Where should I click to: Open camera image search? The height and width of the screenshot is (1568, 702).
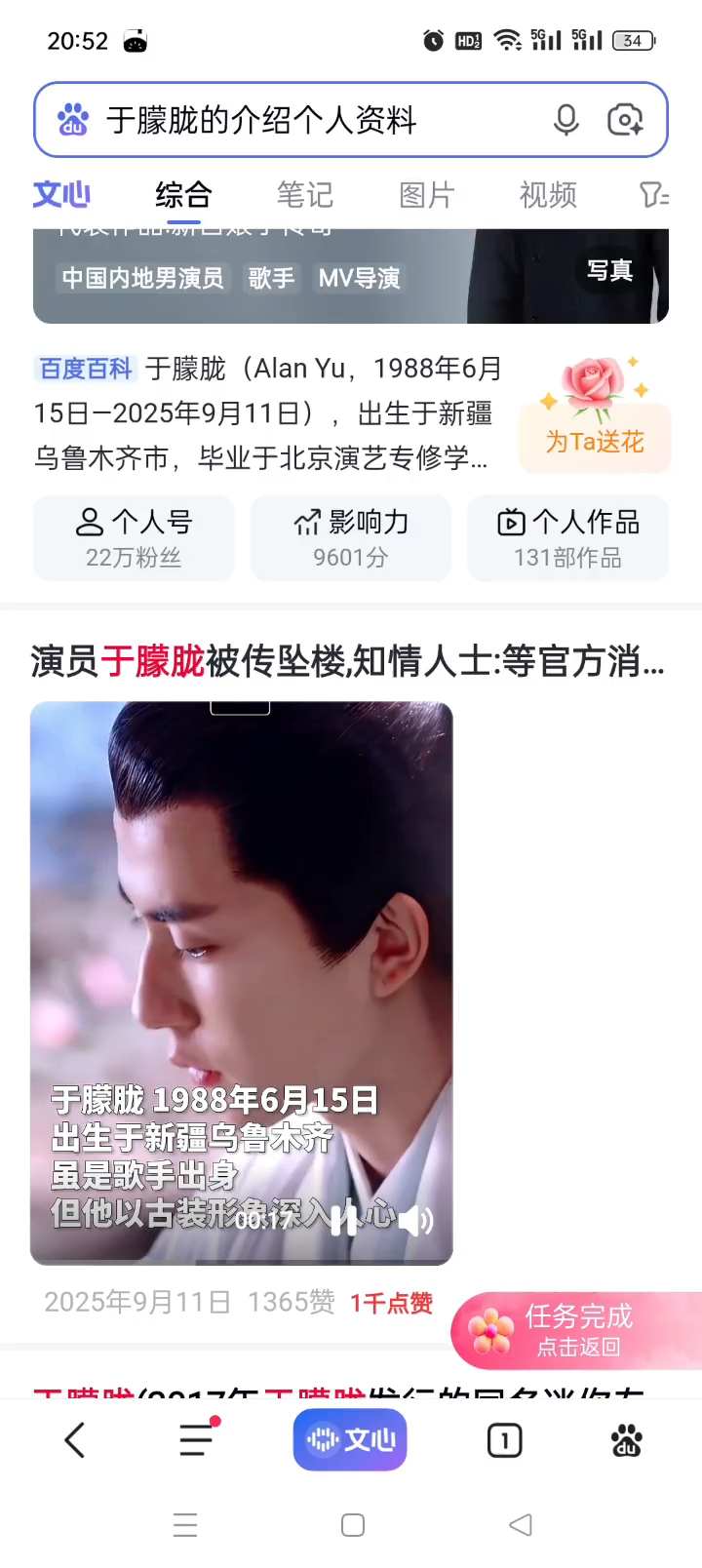point(625,120)
